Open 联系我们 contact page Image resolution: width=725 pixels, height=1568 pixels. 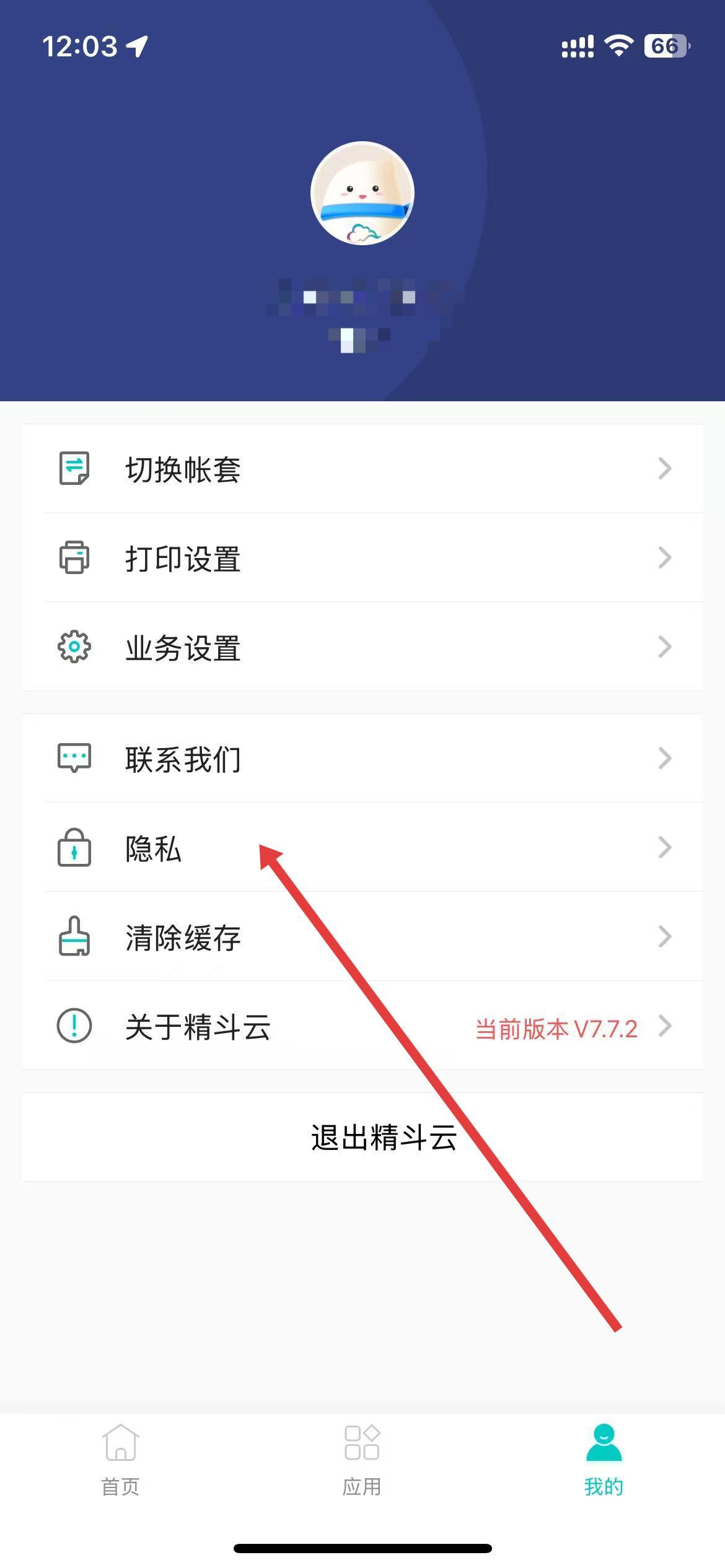coord(362,759)
